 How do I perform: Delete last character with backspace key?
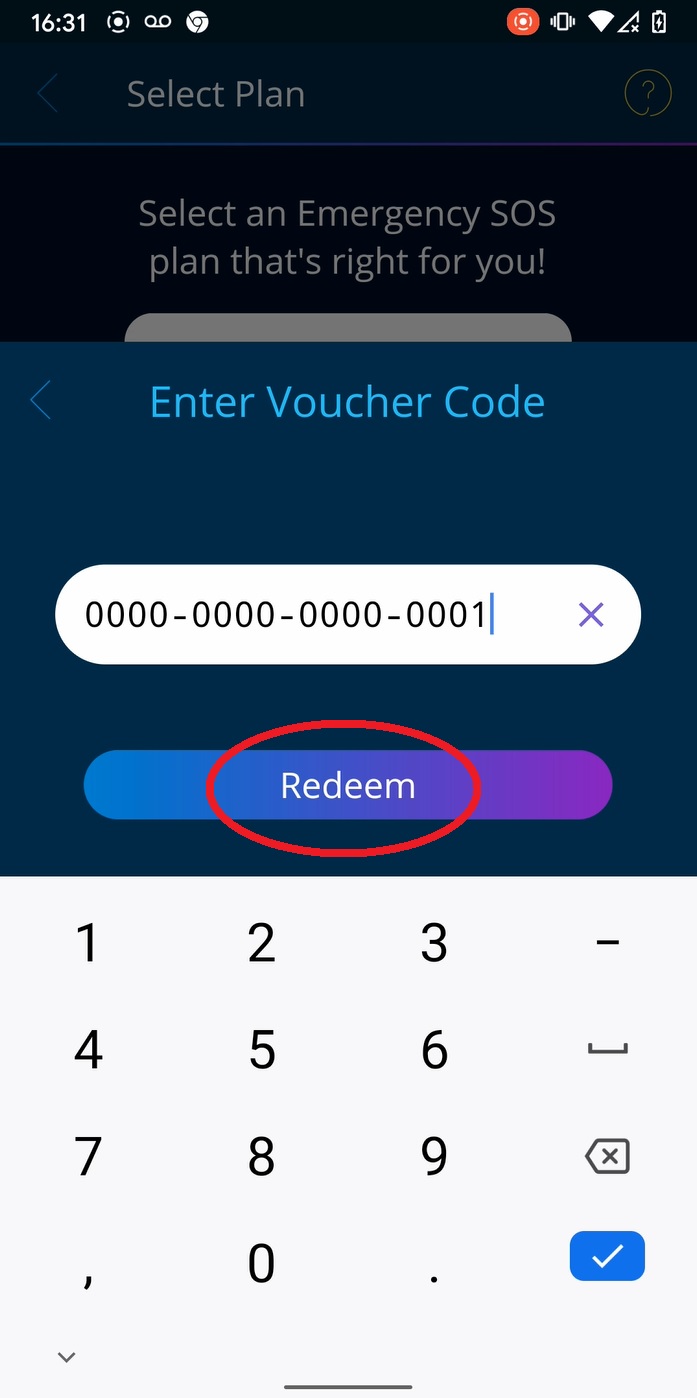(x=607, y=1157)
